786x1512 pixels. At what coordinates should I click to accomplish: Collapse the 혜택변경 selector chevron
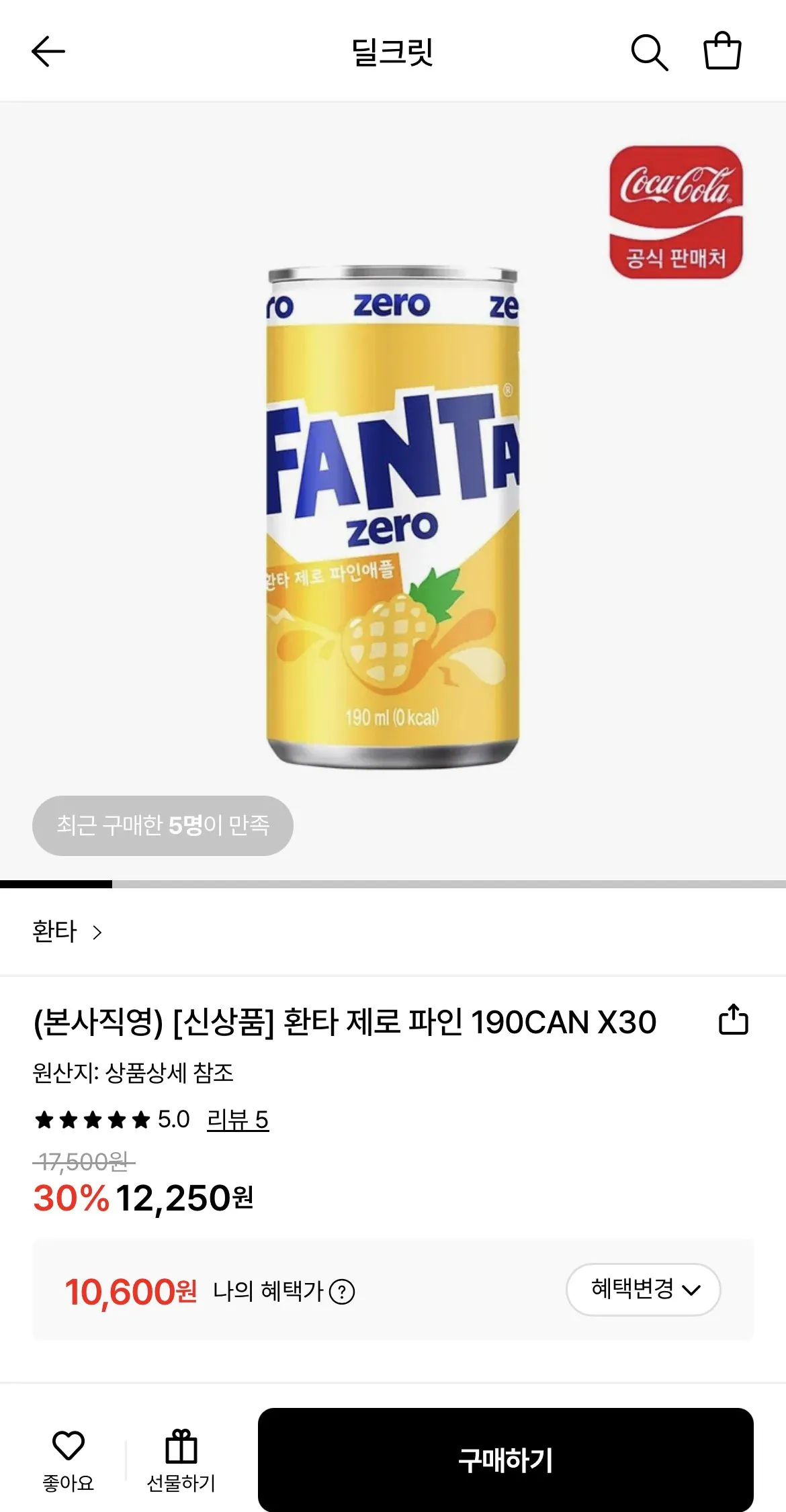[693, 1291]
